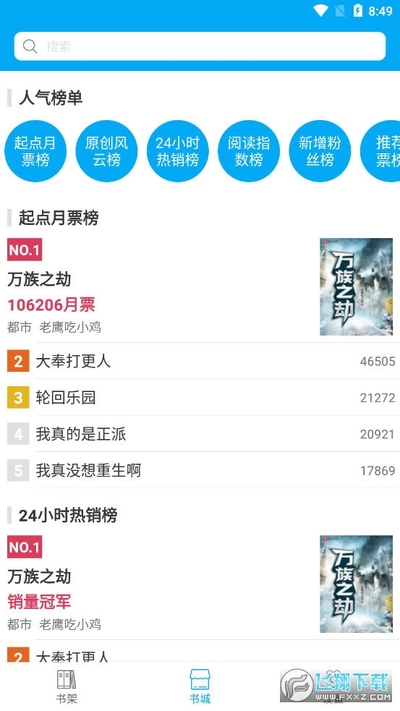
Task: Open the book 我真的是正派
Action: pyautogui.click(x=200, y=434)
